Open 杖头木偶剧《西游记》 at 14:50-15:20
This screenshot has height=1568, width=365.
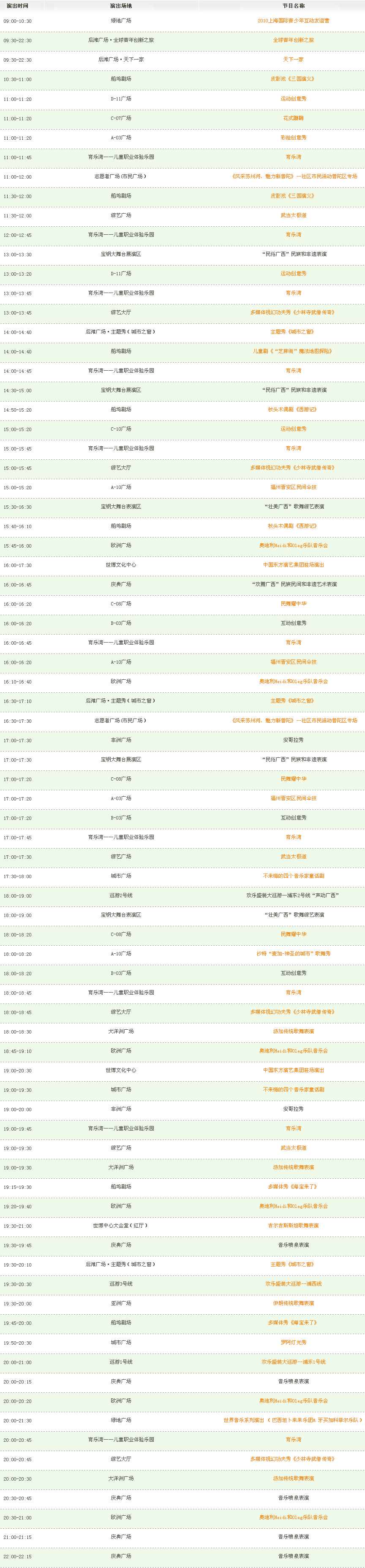(x=293, y=410)
